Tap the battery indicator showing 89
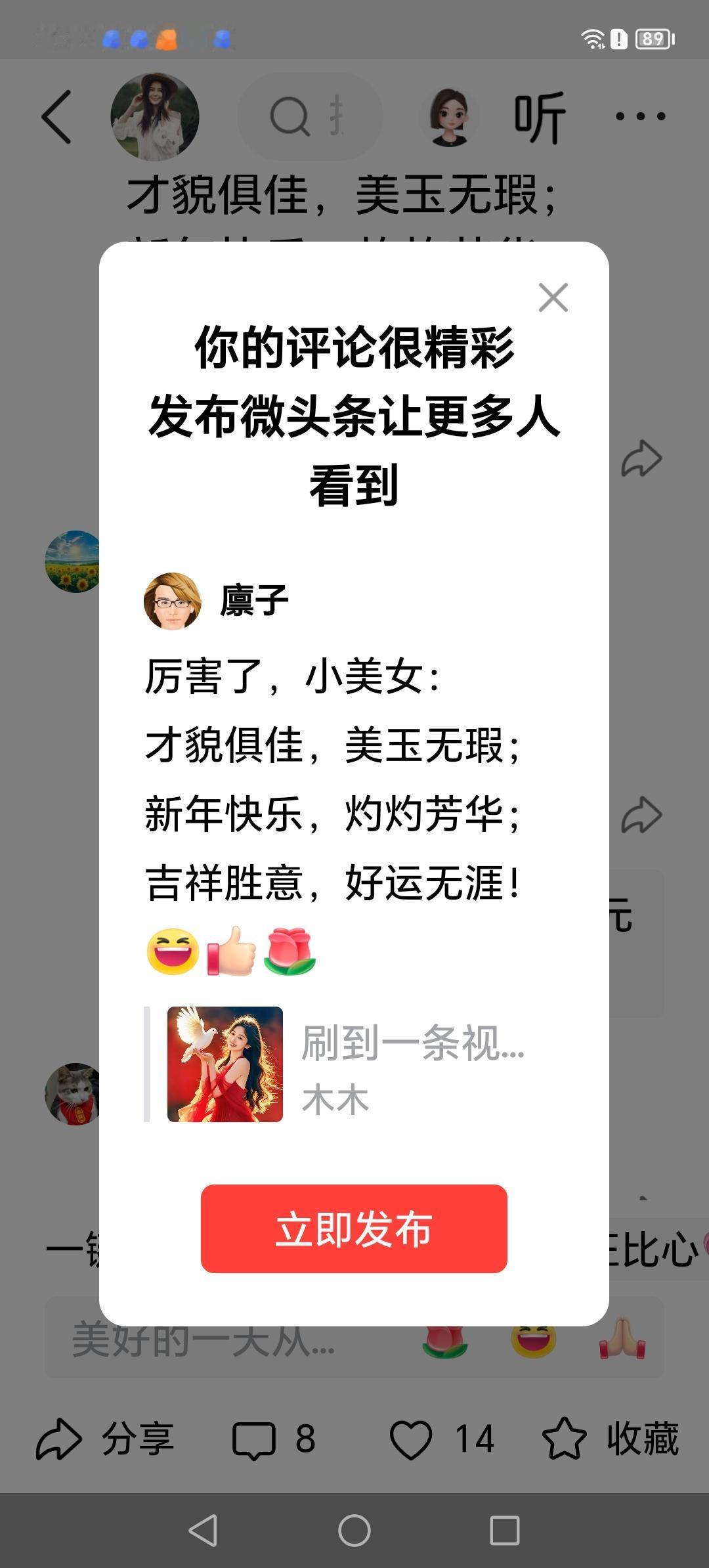Screen dimensions: 709x1568 652,39
